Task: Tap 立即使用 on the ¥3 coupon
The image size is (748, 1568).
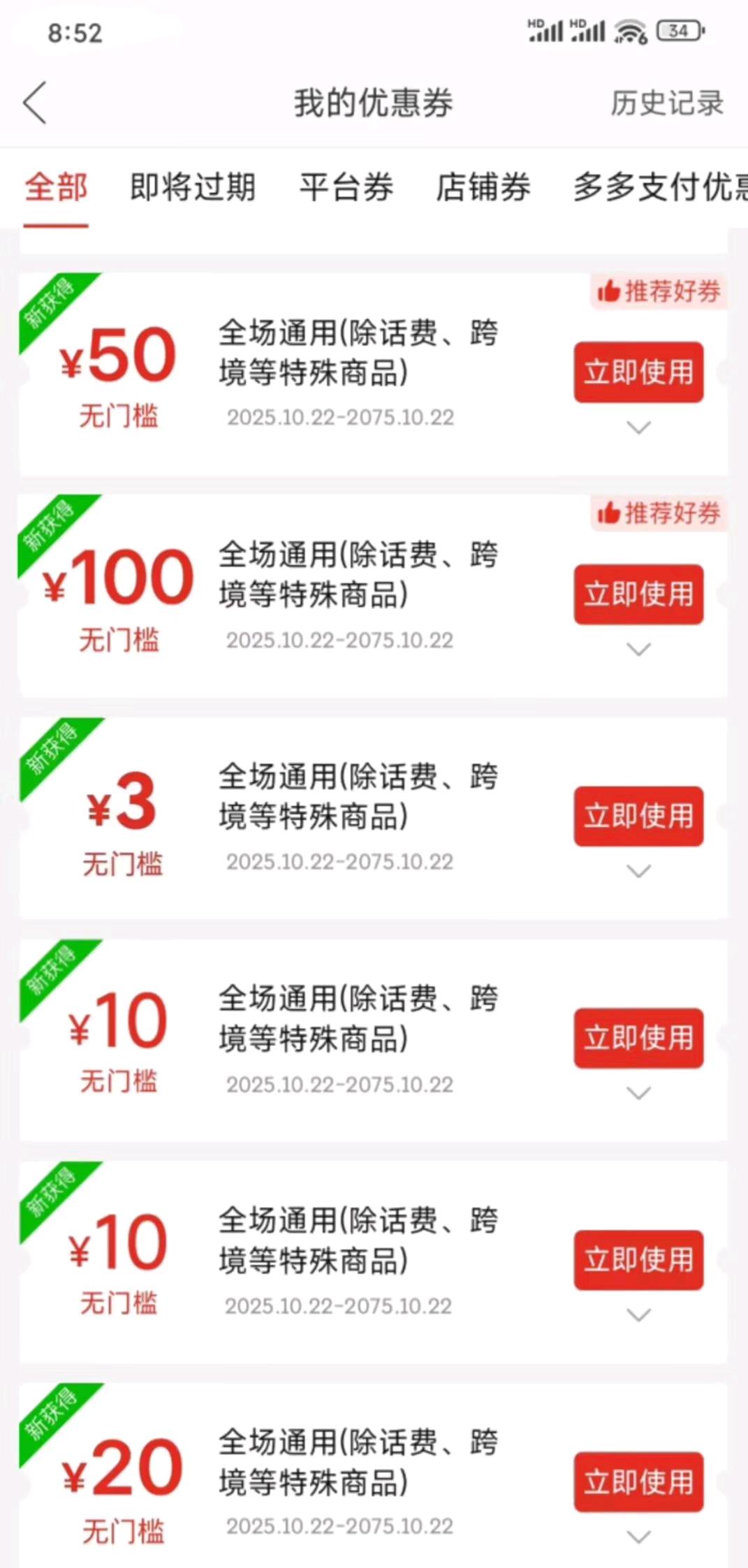Action: (x=638, y=816)
